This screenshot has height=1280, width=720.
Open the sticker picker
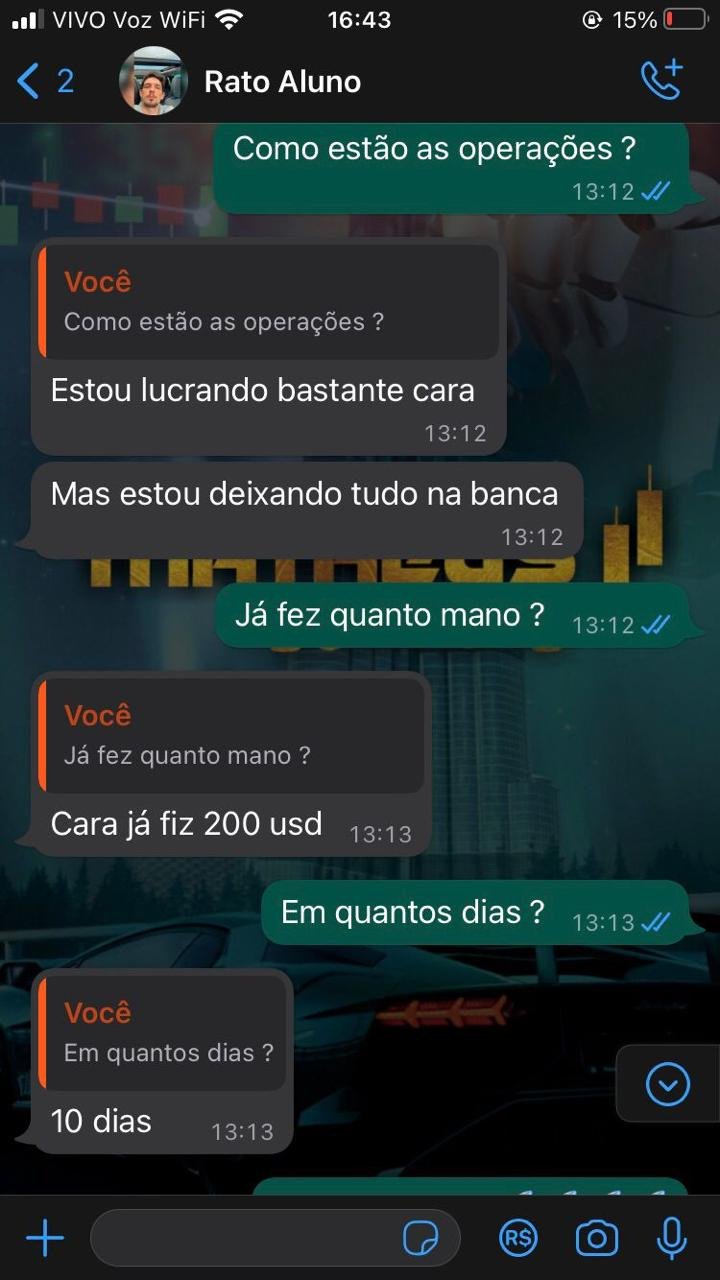click(x=420, y=1239)
